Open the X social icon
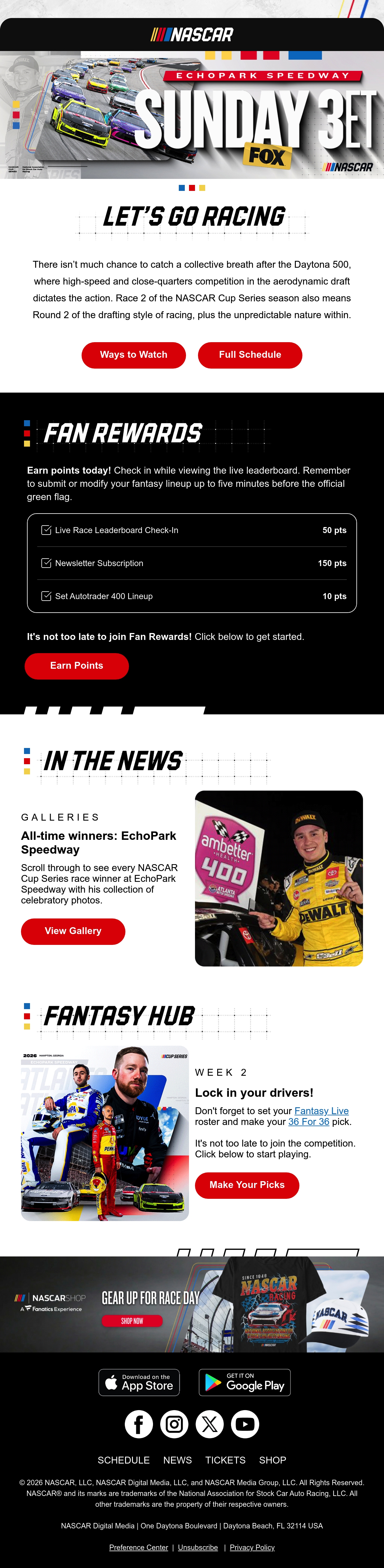Viewport: 384px width, 1568px height. [x=209, y=1424]
